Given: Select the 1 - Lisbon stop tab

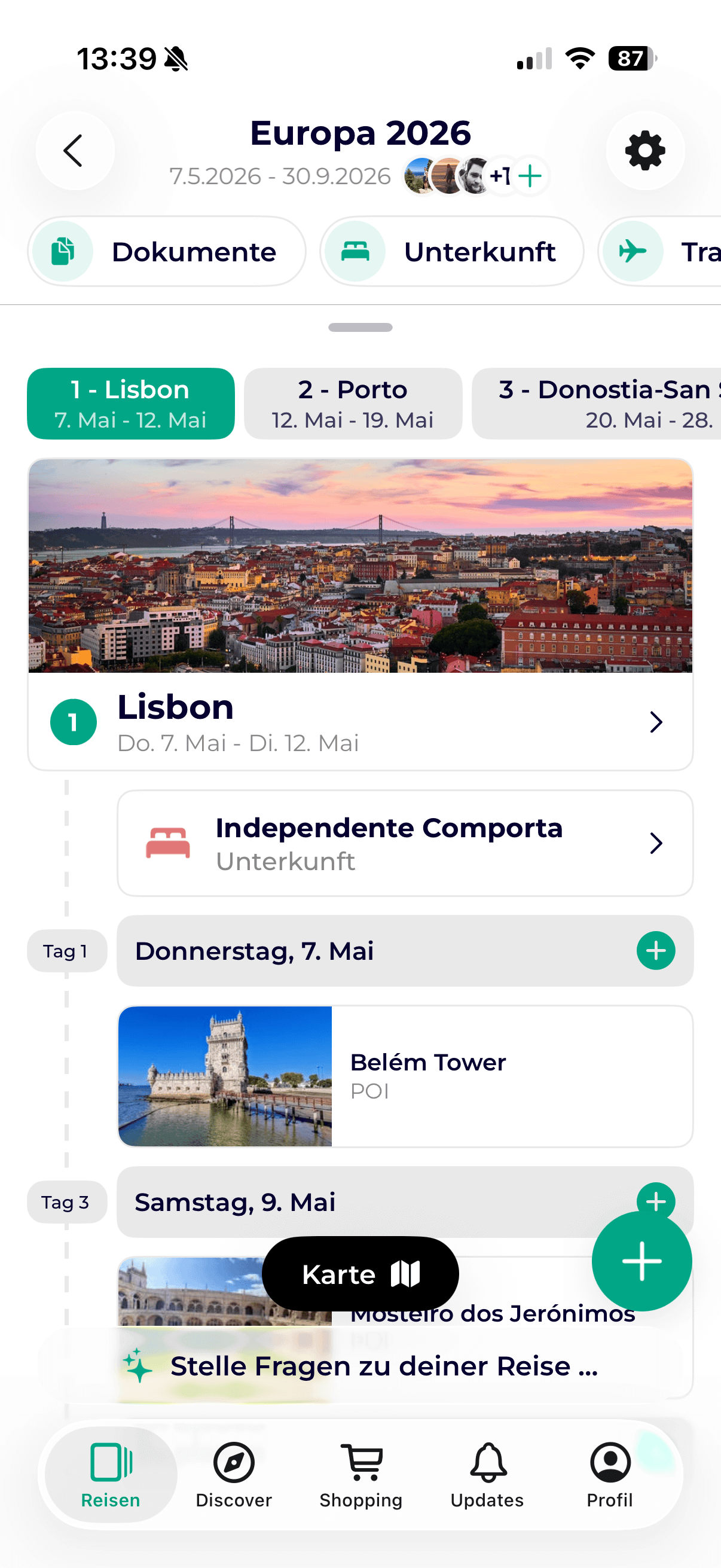Looking at the screenshot, I should pos(131,404).
